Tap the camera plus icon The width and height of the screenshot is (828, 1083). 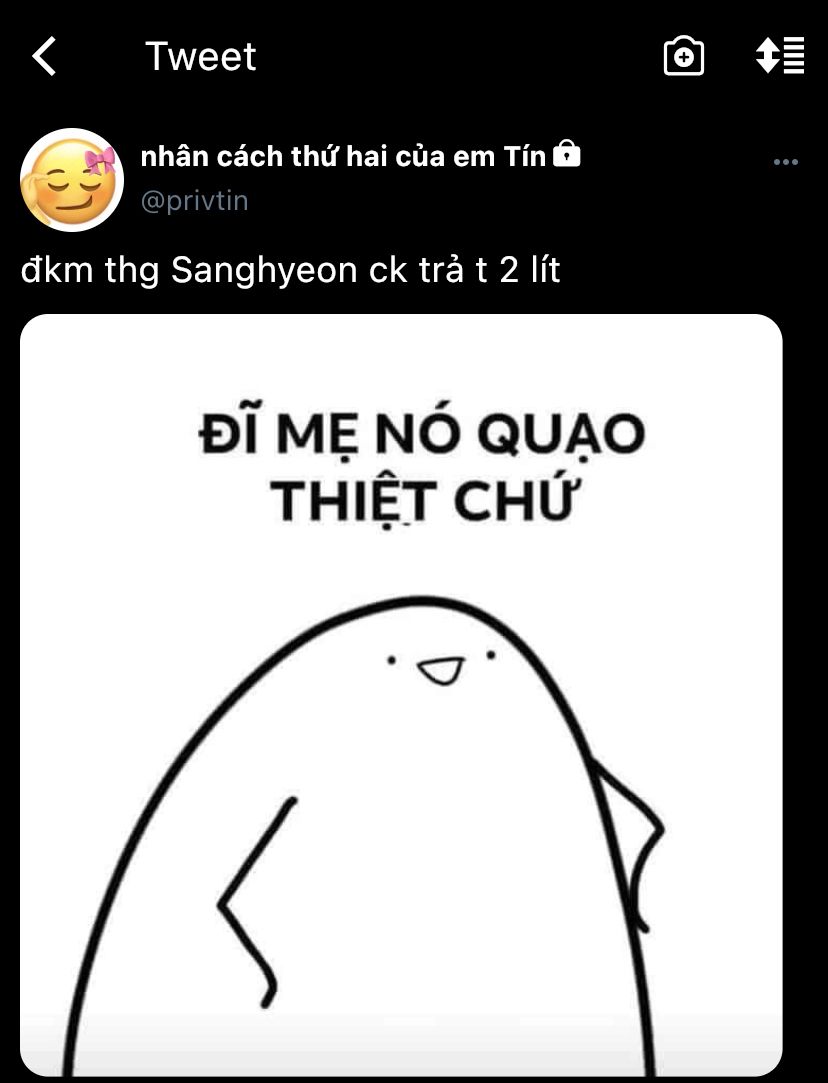[x=684, y=56]
